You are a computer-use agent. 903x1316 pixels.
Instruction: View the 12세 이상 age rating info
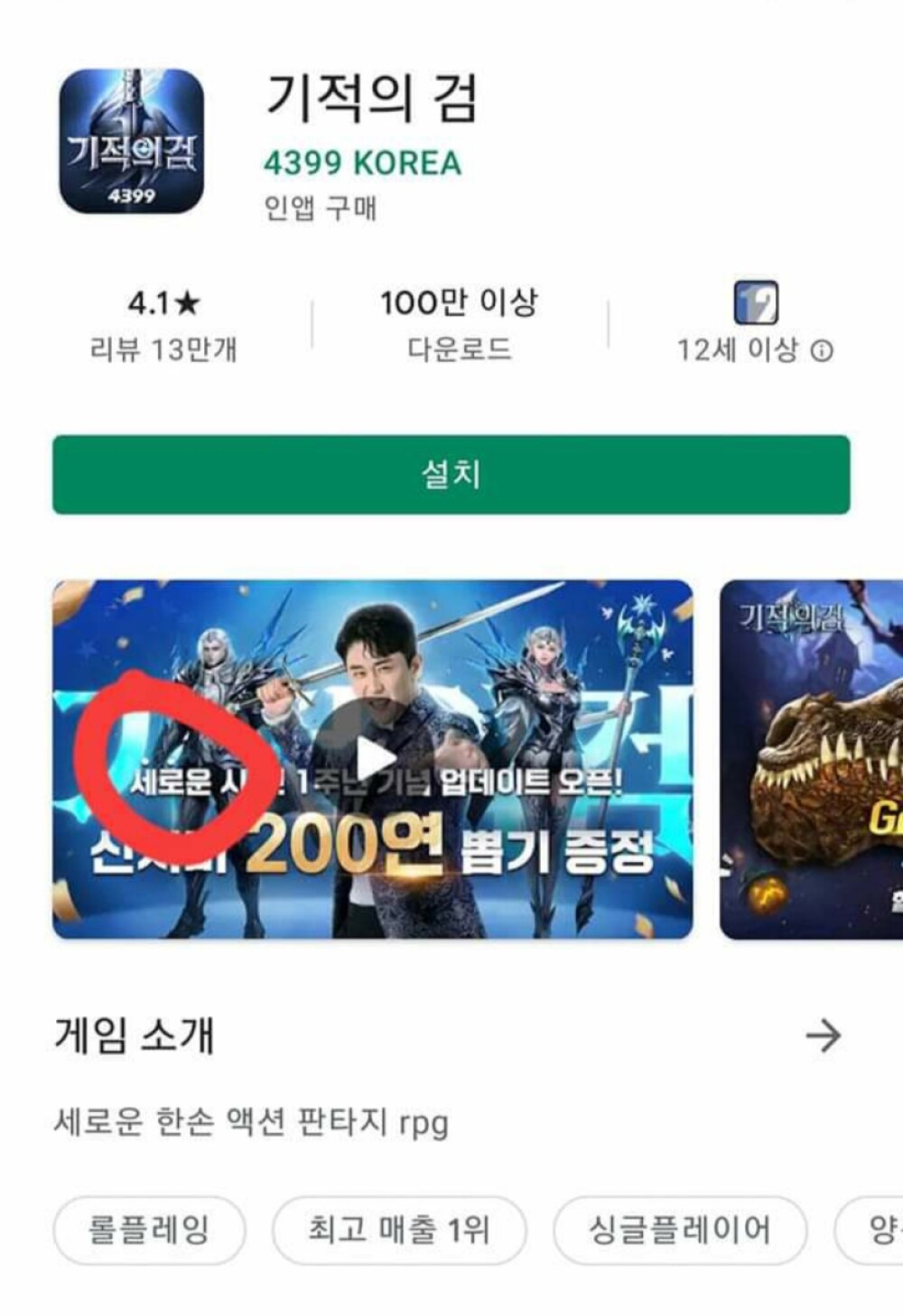821,350
